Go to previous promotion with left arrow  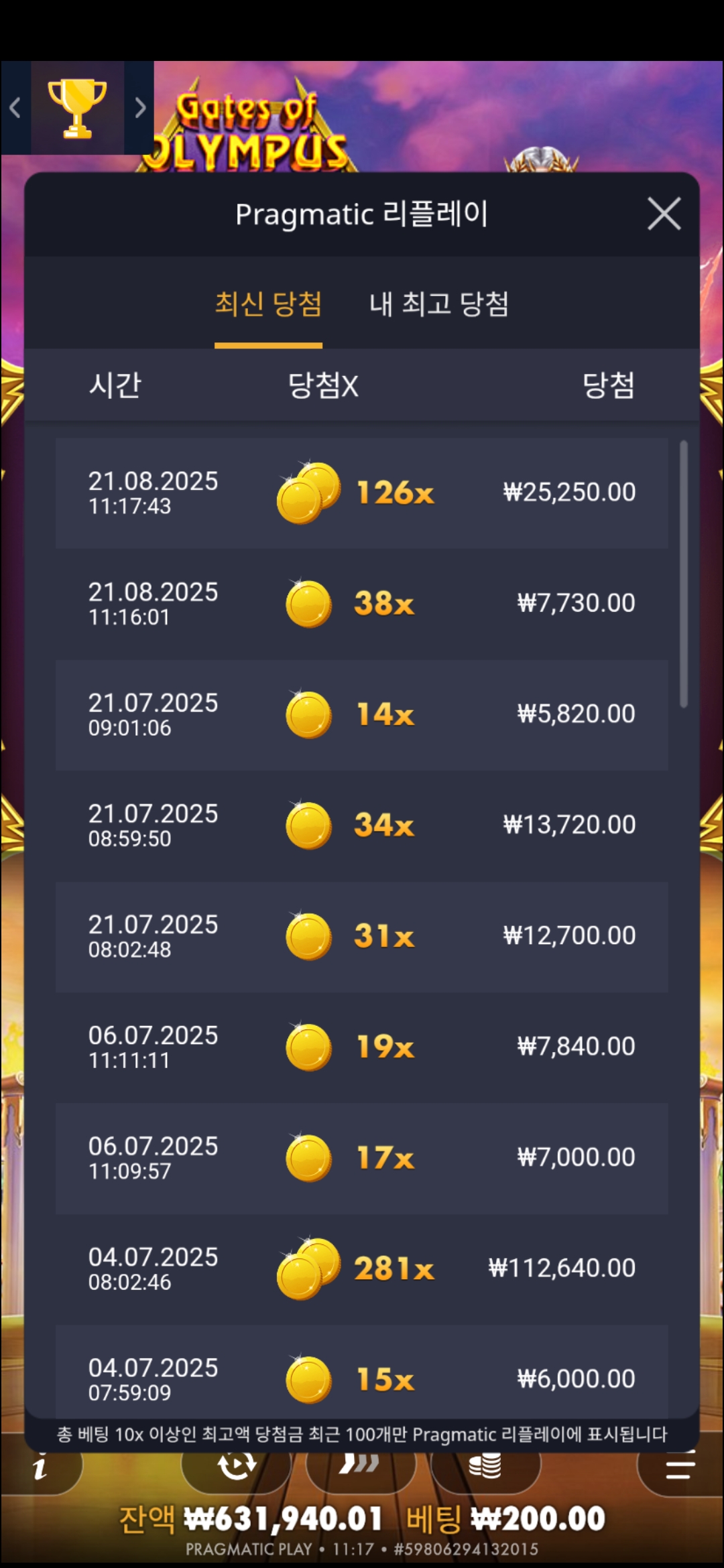tap(15, 108)
